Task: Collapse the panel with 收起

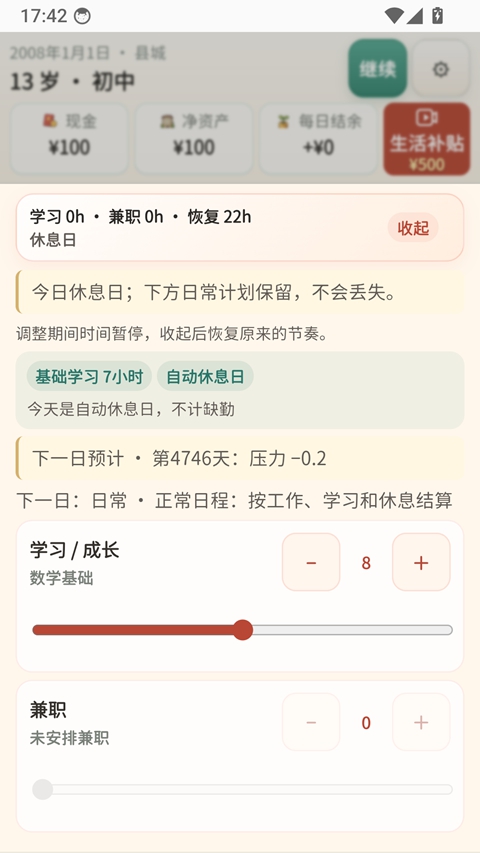Action: coord(413,228)
